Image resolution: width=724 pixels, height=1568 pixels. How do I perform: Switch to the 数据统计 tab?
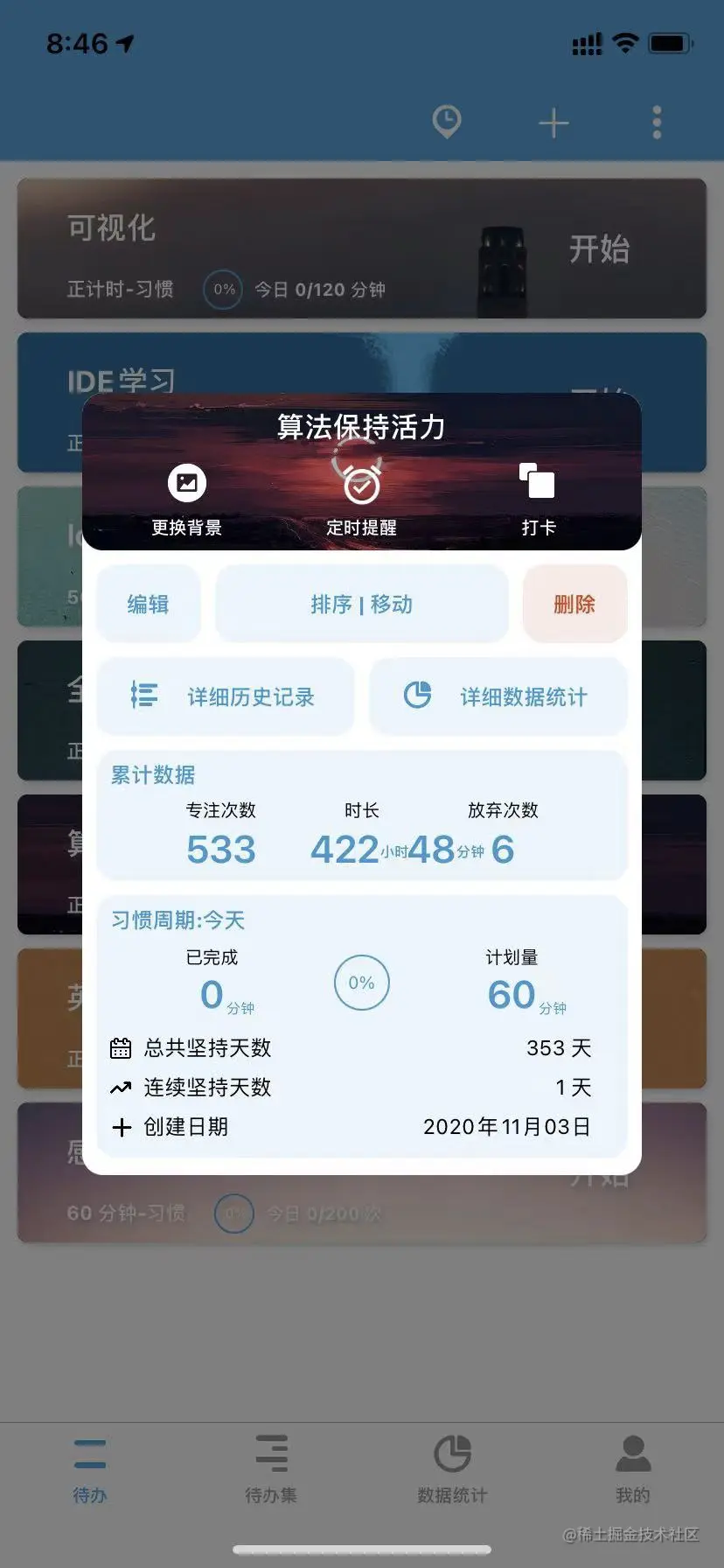[x=452, y=1470]
